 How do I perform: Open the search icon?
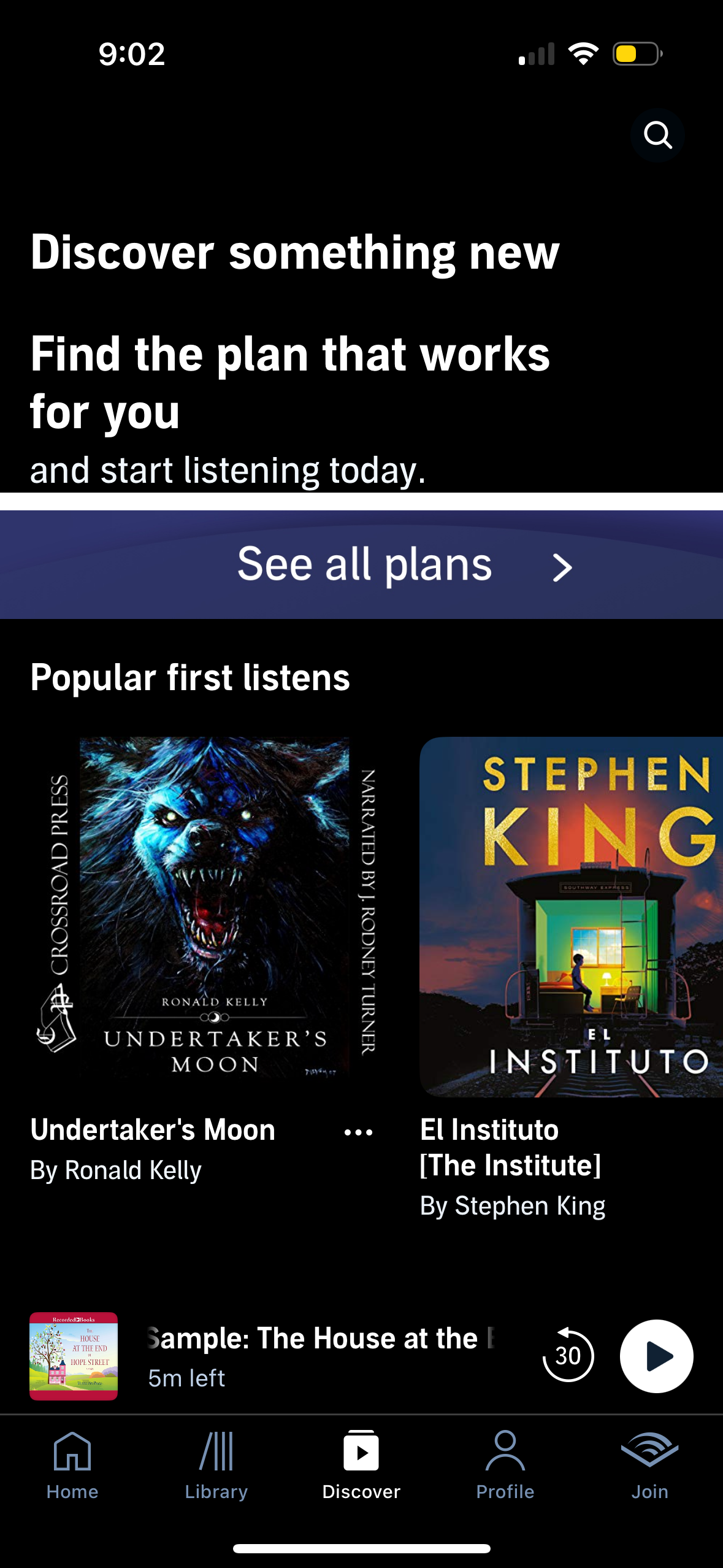[657, 136]
